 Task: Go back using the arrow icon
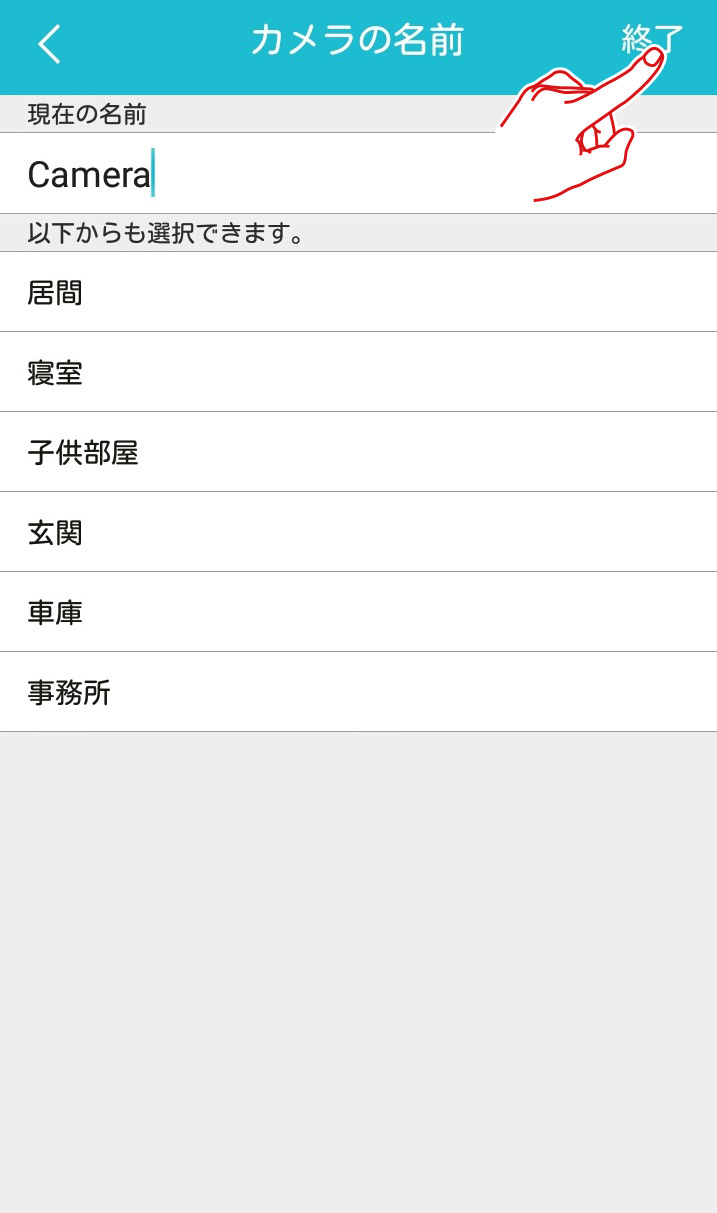point(50,44)
